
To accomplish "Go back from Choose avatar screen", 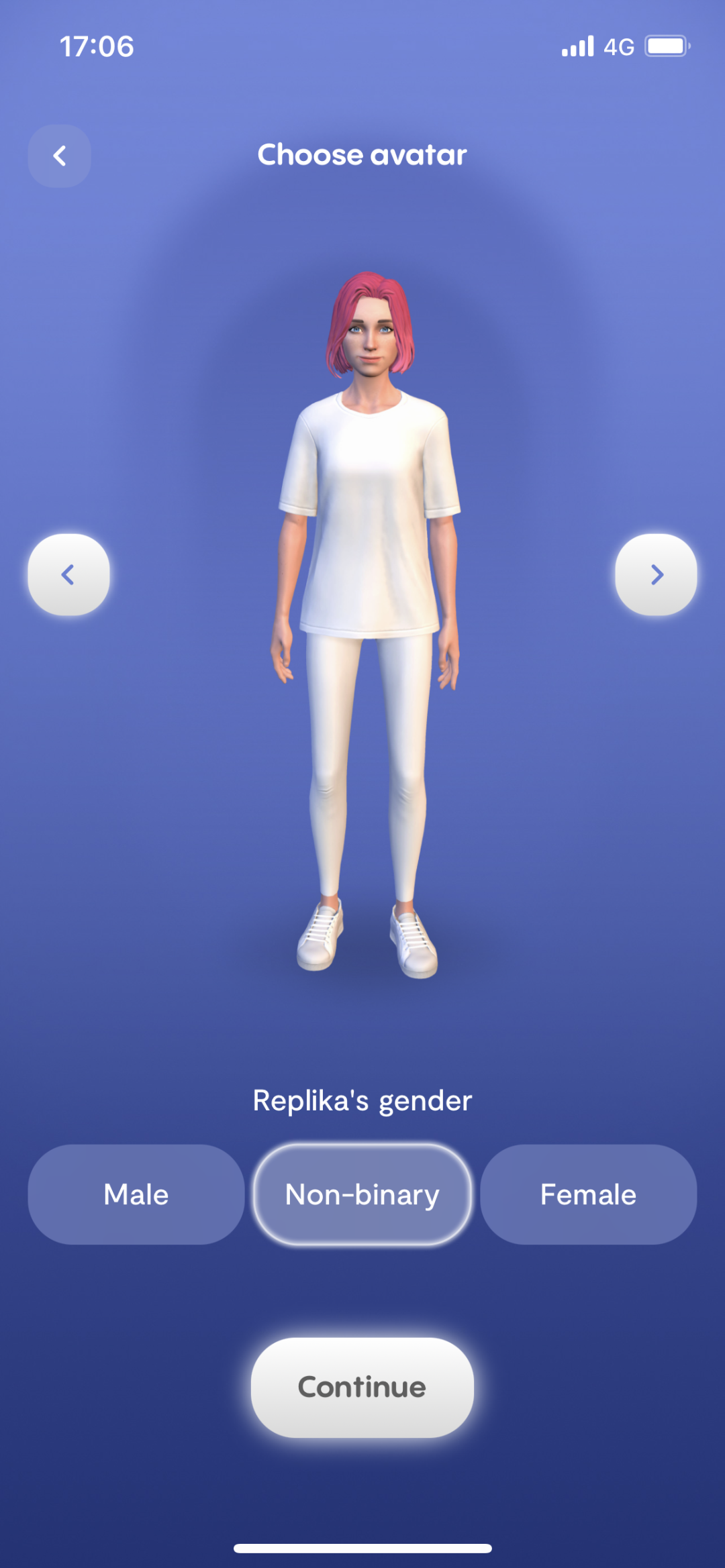I will click(59, 156).
